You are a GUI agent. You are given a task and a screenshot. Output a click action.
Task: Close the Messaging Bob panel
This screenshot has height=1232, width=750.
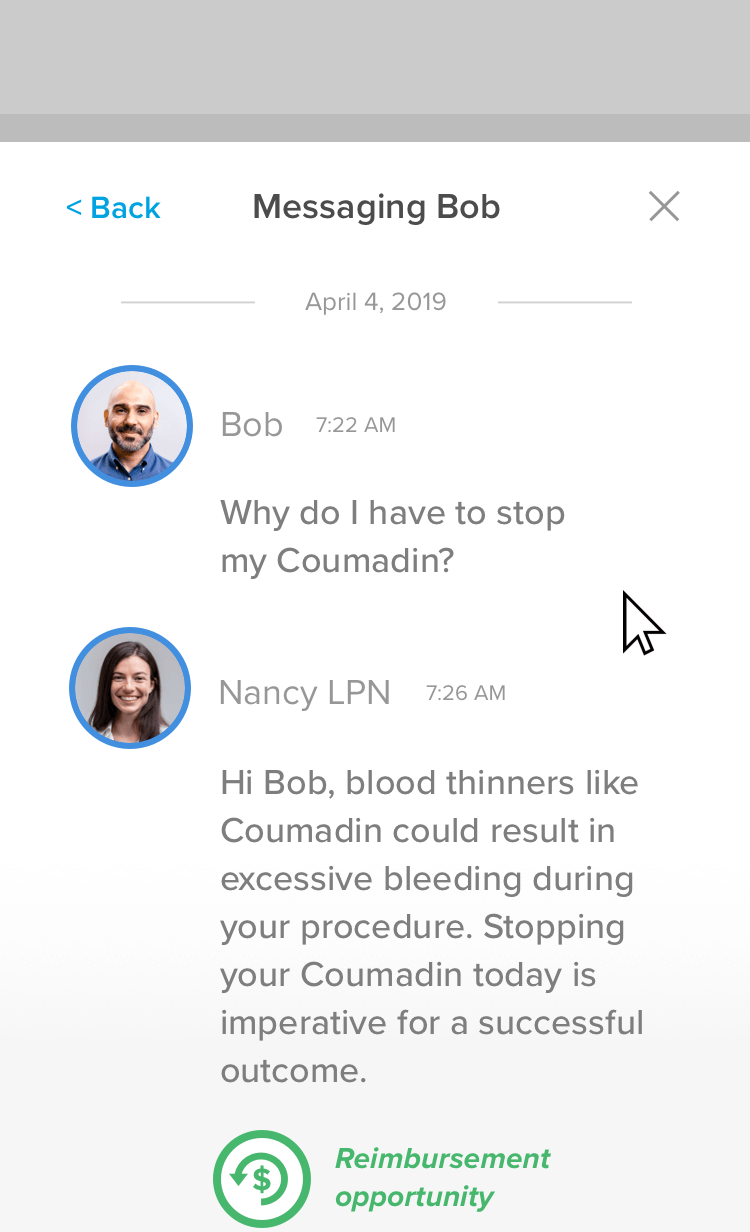pyautogui.click(x=664, y=206)
